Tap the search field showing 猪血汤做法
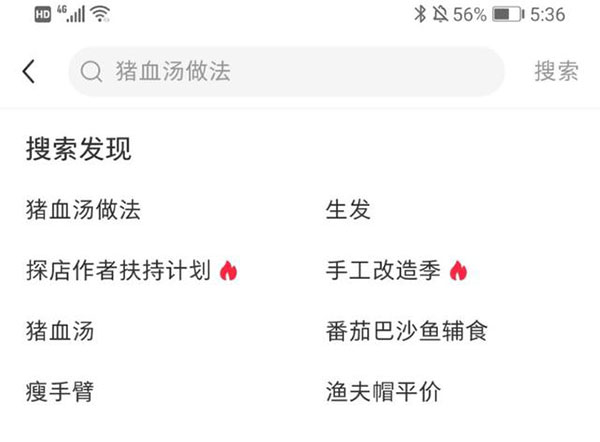 click(x=285, y=72)
